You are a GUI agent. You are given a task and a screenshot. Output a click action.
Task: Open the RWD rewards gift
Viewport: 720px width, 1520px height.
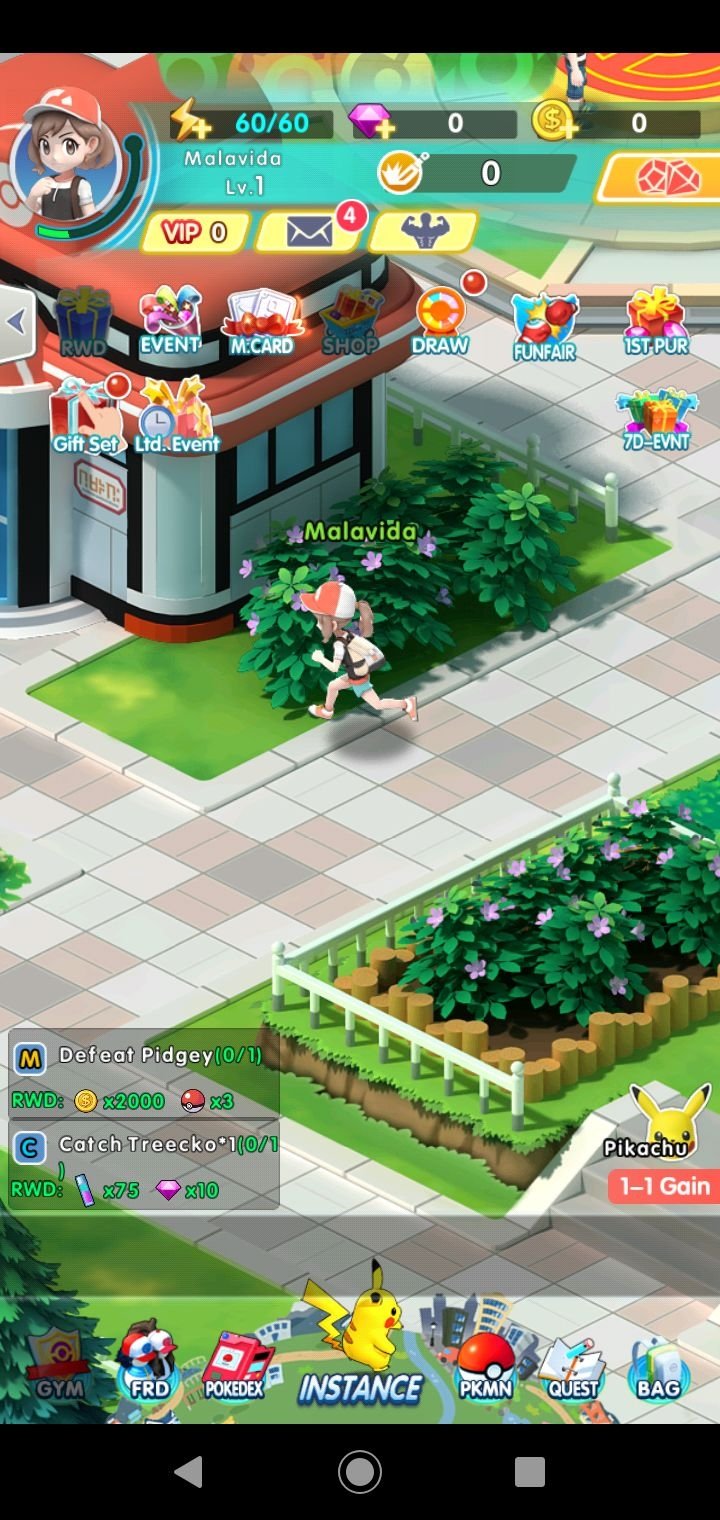(x=83, y=322)
